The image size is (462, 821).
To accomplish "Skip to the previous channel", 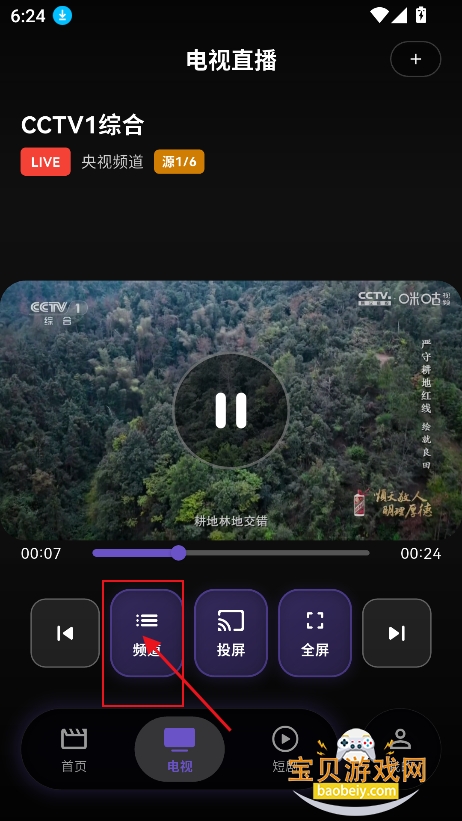I will pyautogui.click(x=65, y=633).
